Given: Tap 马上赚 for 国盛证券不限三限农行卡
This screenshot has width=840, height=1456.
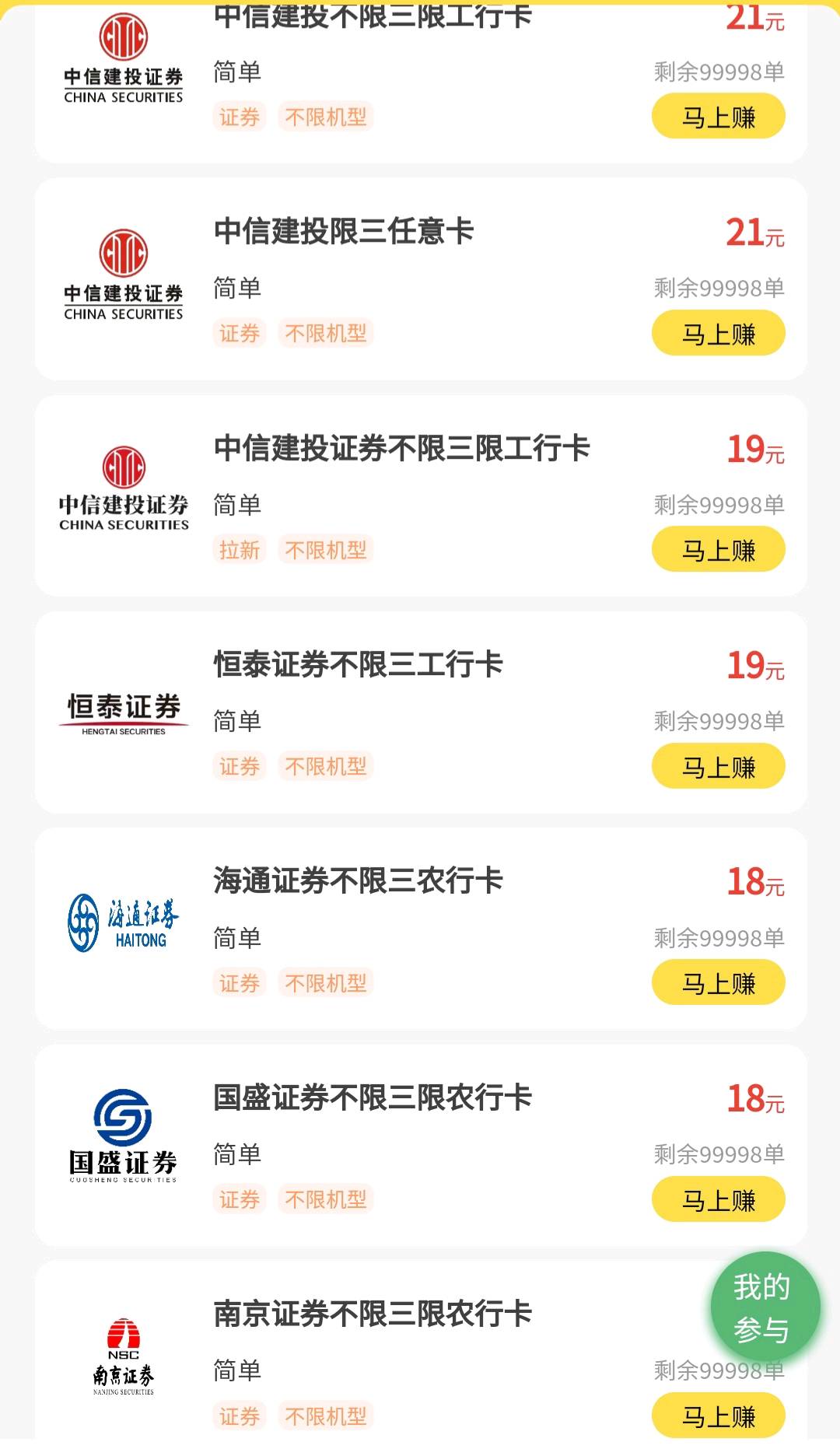Looking at the screenshot, I should tap(718, 1199).
